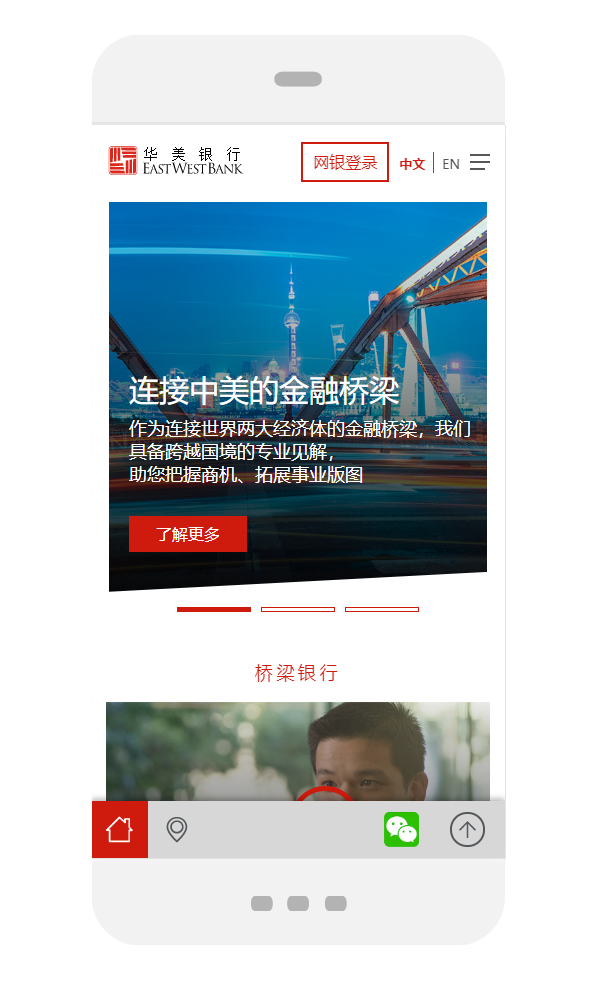Tap the back-to-top arrow icon
Image resolution: width=600 pixels, height=1000 pixels.
tap(467, 829)
